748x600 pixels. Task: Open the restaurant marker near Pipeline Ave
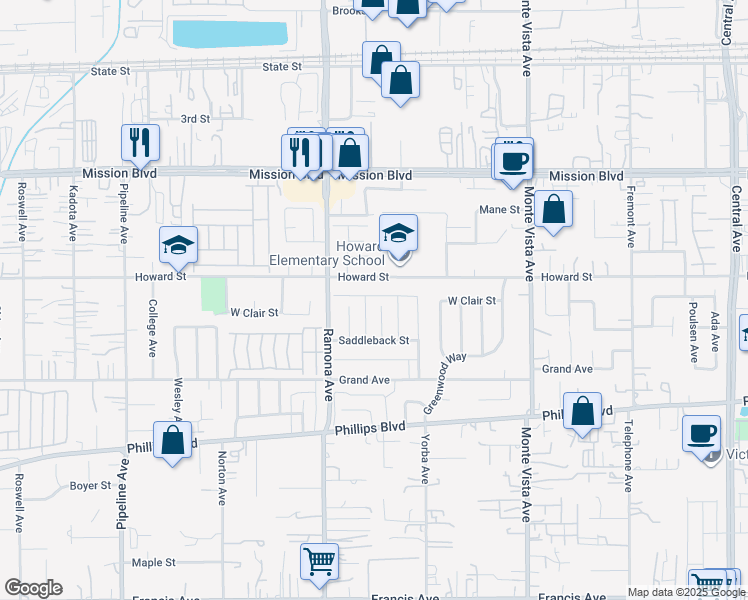140,143
